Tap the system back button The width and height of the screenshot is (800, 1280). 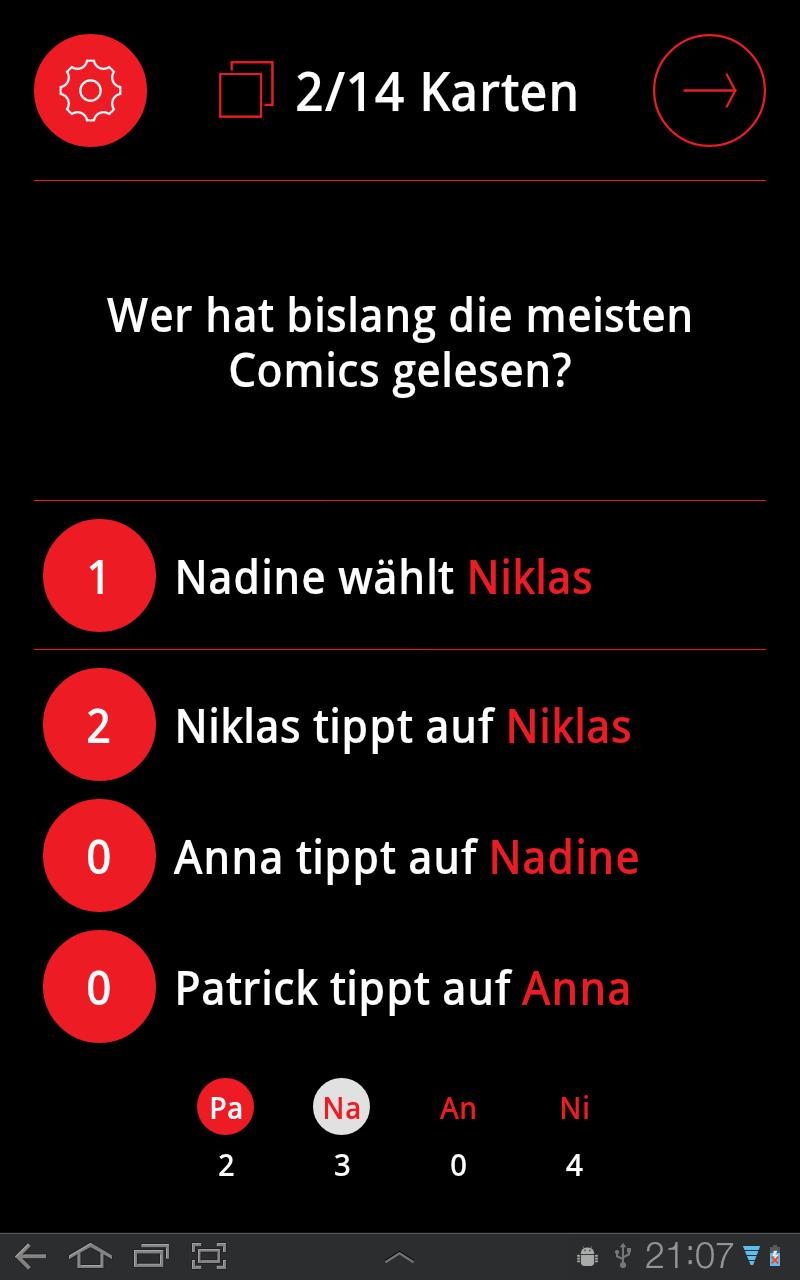[x=31, y=1256]
